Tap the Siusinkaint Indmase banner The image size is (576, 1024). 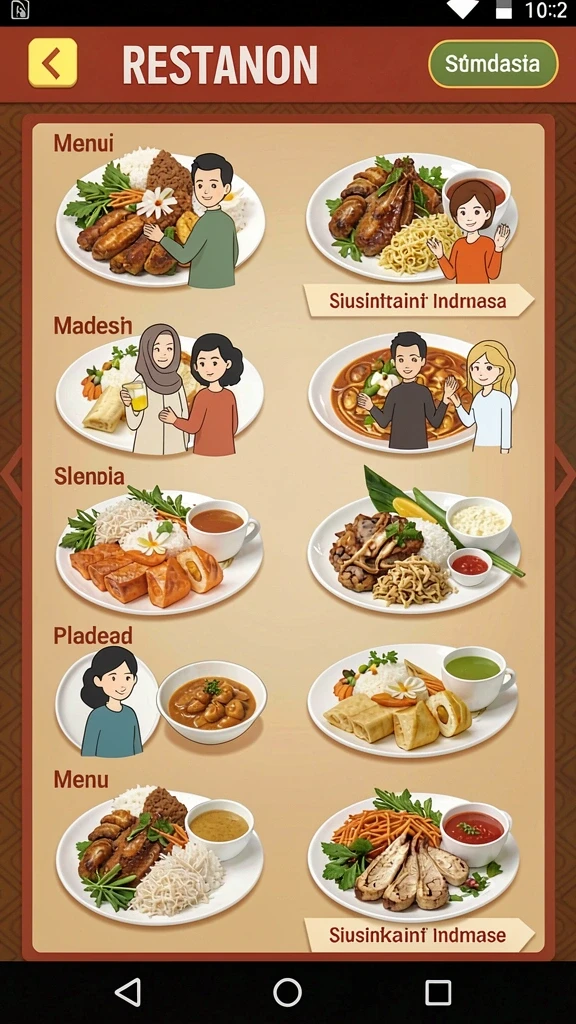click(x=419, y=935)
